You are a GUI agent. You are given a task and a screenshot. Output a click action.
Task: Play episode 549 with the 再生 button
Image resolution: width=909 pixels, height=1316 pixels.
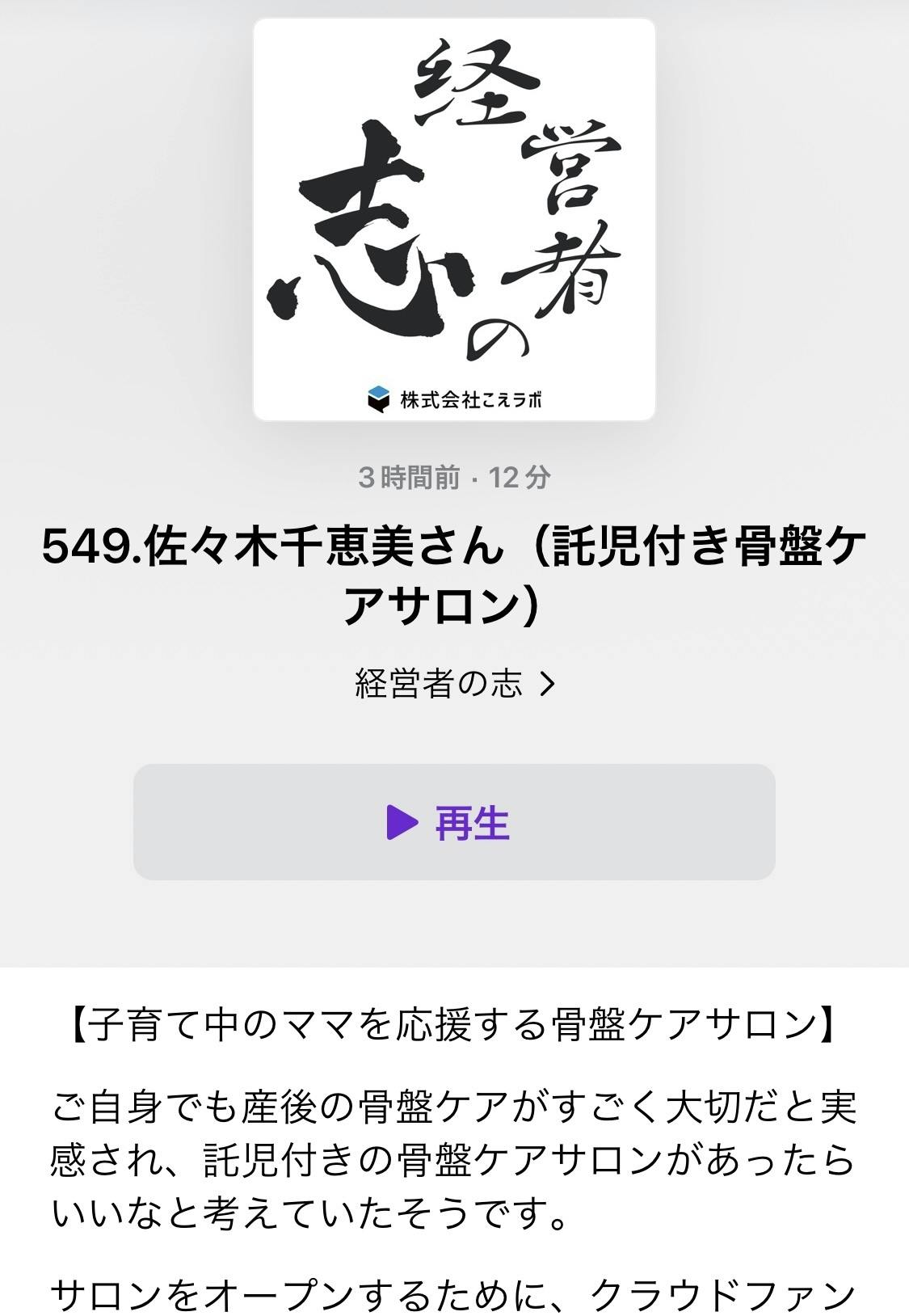click(453, 821)
